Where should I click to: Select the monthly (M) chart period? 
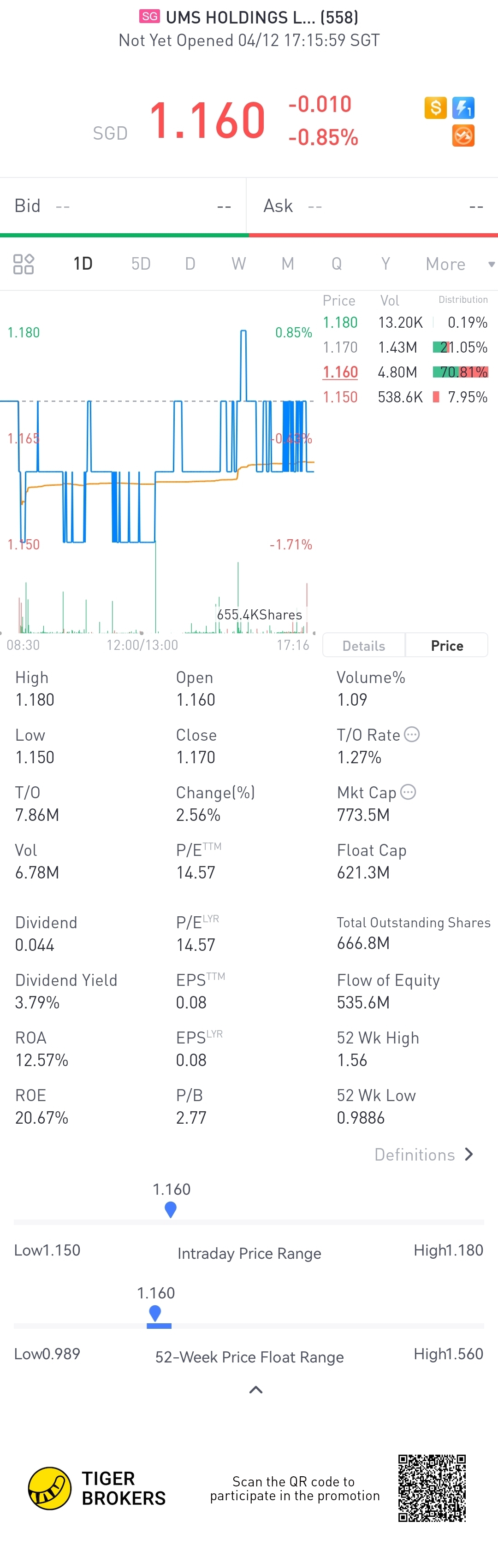[287, 264]
